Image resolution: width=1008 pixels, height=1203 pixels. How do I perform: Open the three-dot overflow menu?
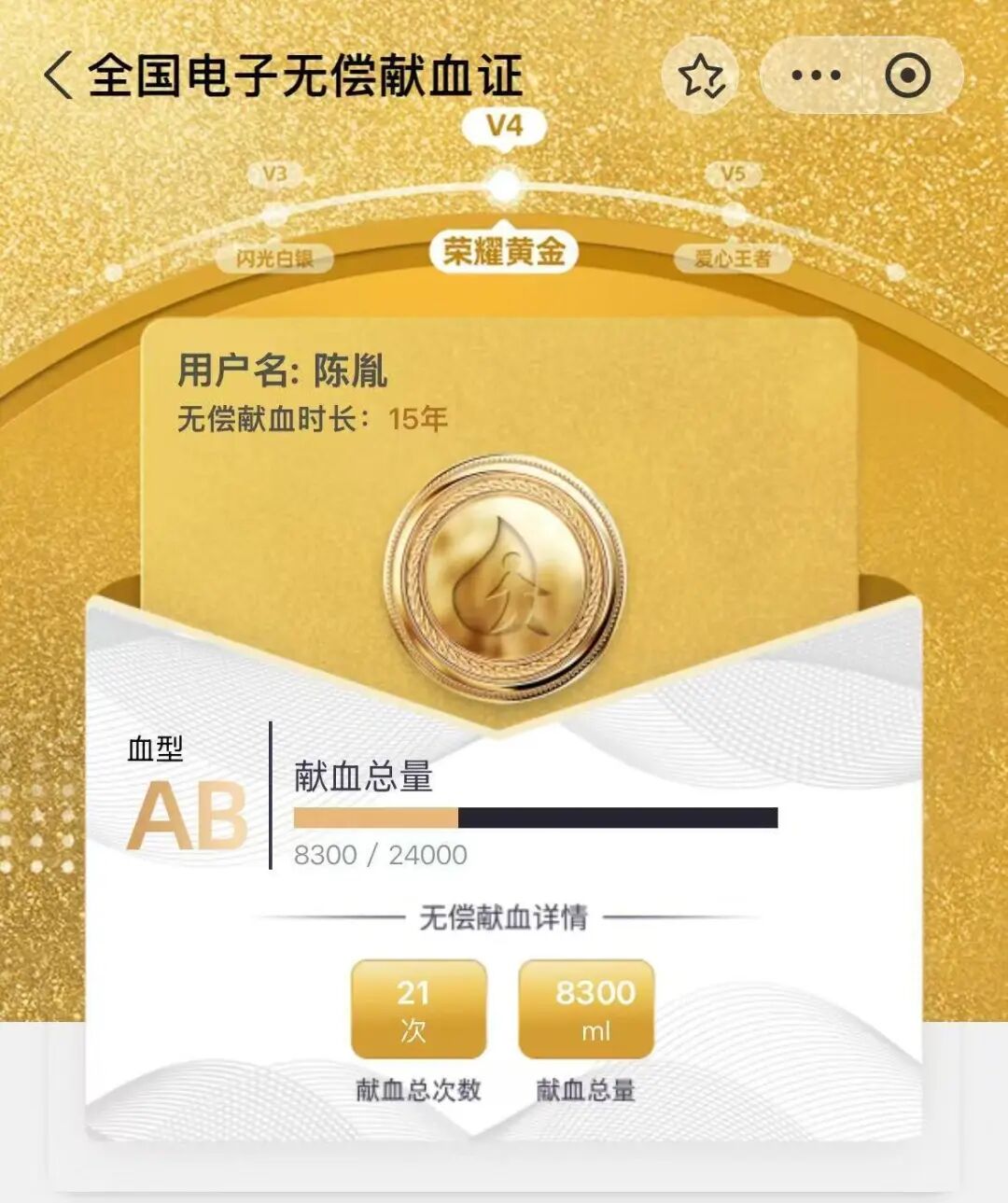(816, 76)
